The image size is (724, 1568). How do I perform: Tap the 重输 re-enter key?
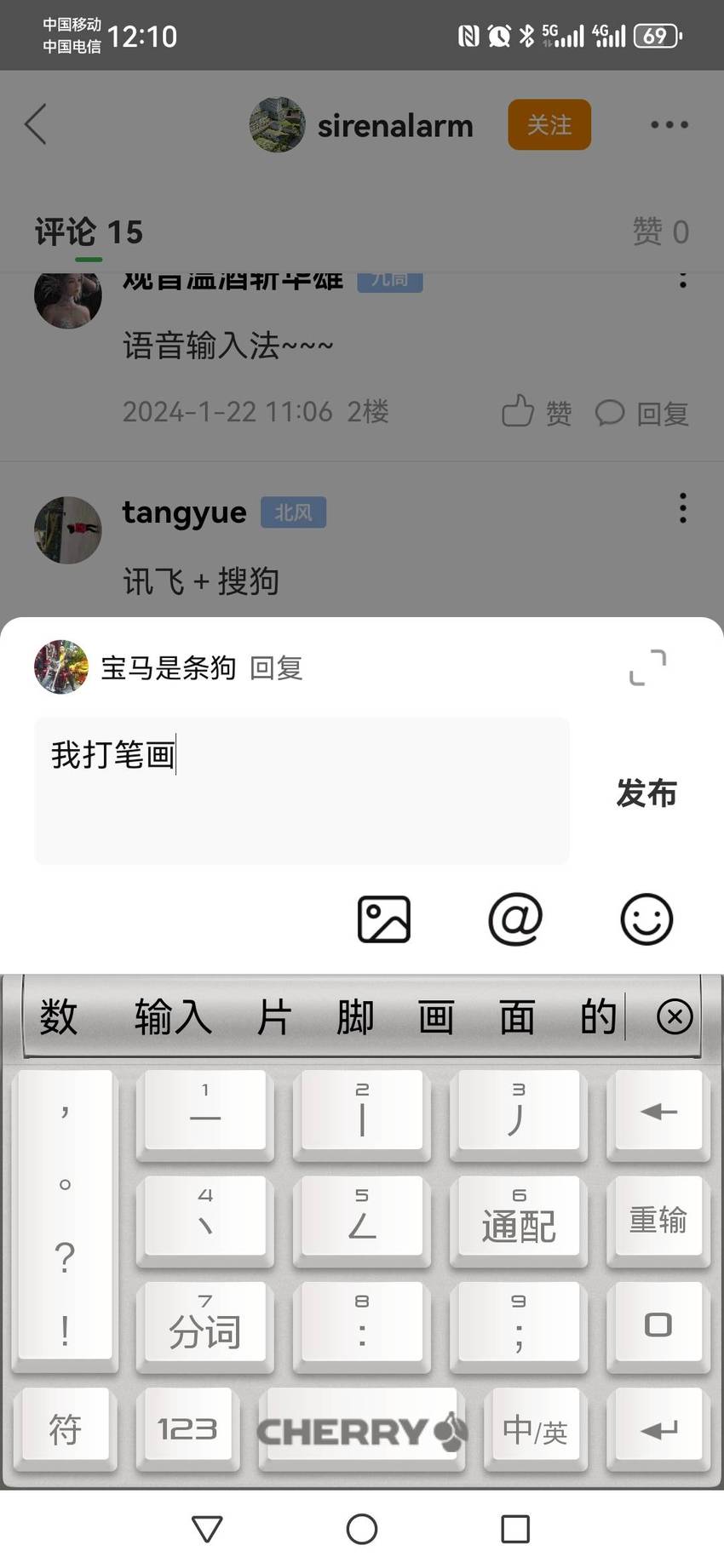tap(658, 1217)
